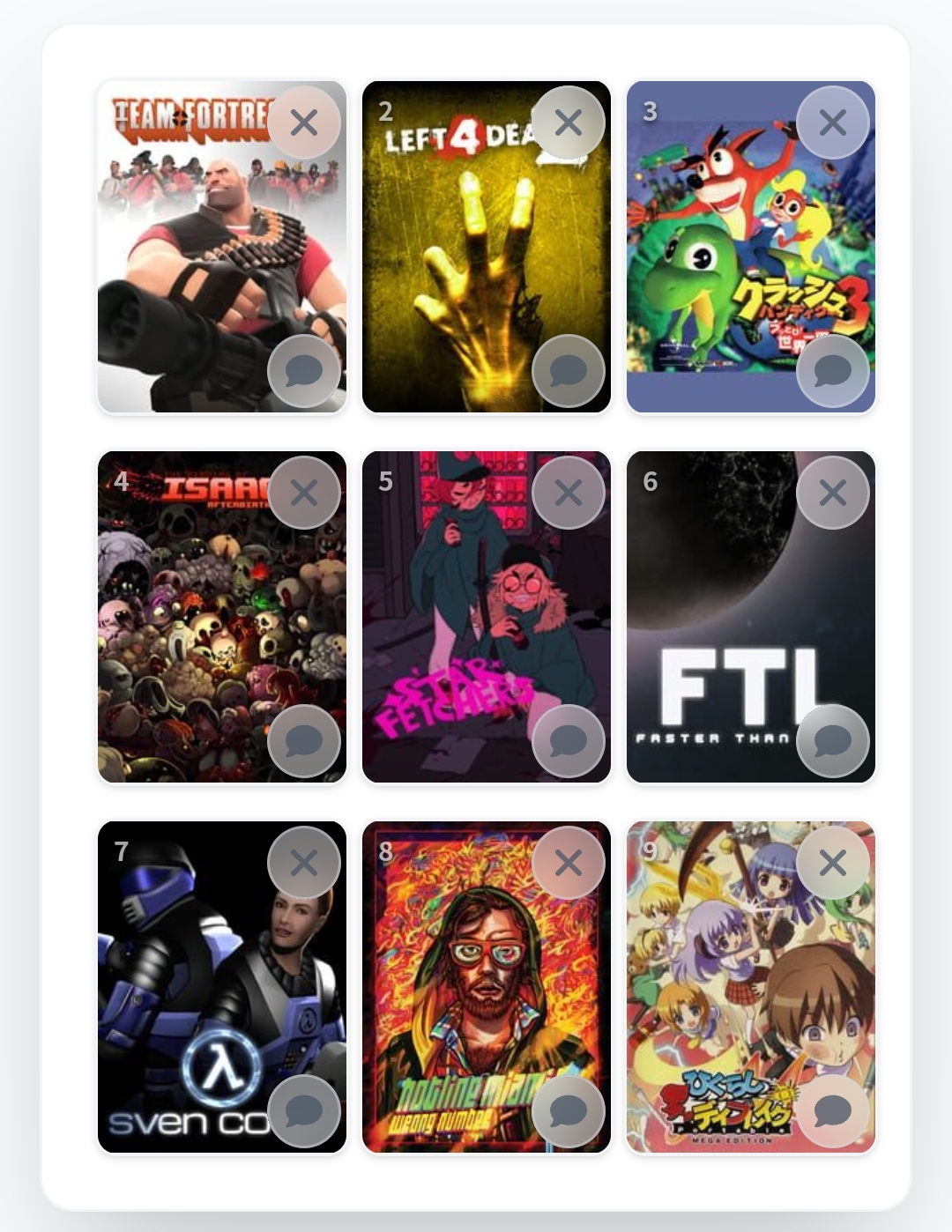
Task: Remove Star Fetchers from slot 5
Action: click(569, 493)
